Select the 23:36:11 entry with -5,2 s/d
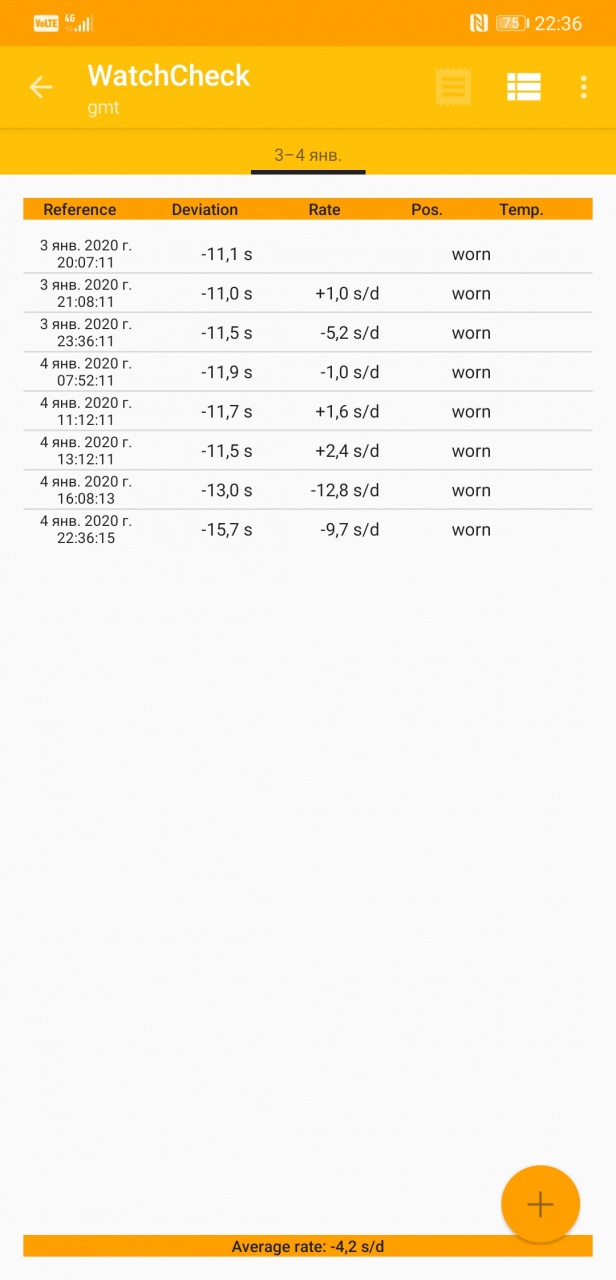This screenshot has height=1280, width=616. (x=308, y=333)
